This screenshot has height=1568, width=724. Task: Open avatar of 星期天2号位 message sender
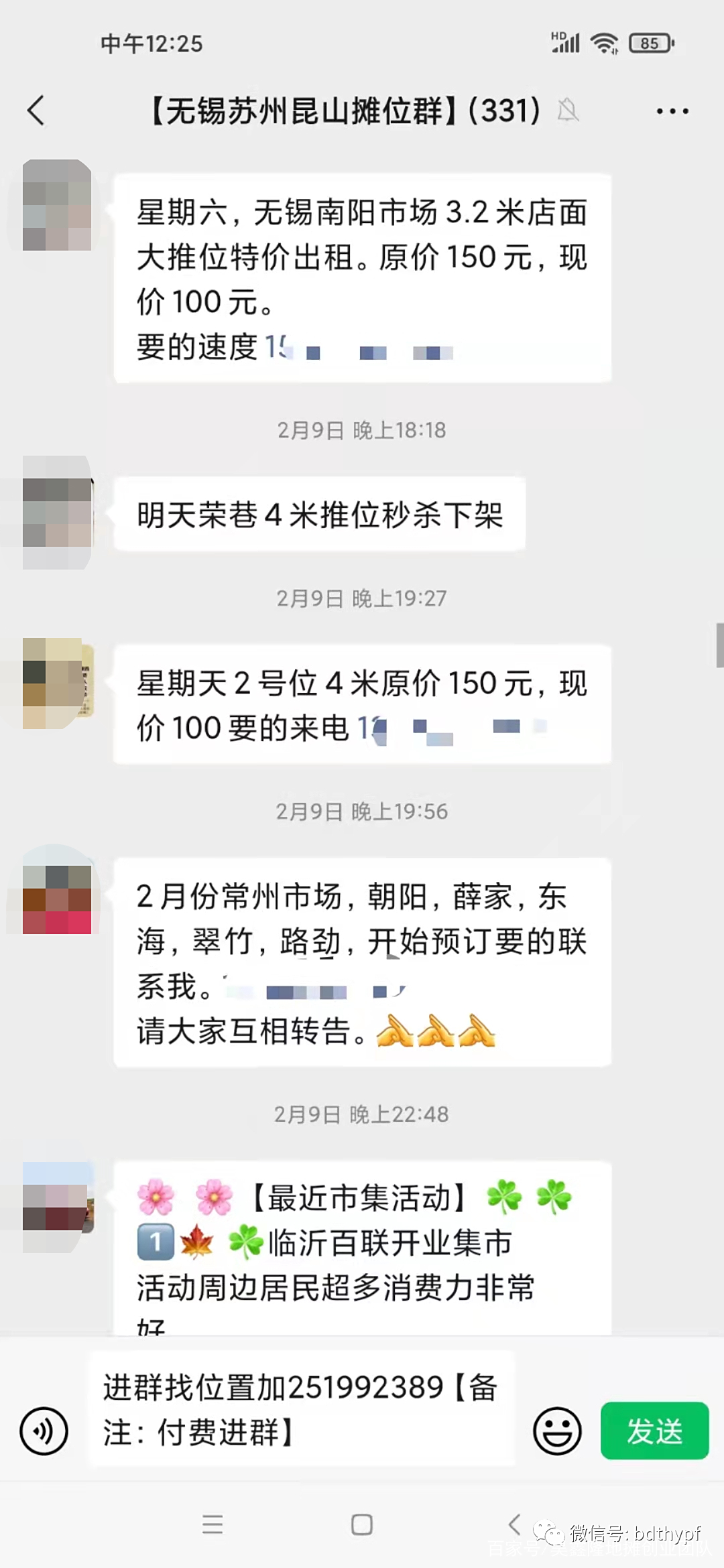click(57, 683)
